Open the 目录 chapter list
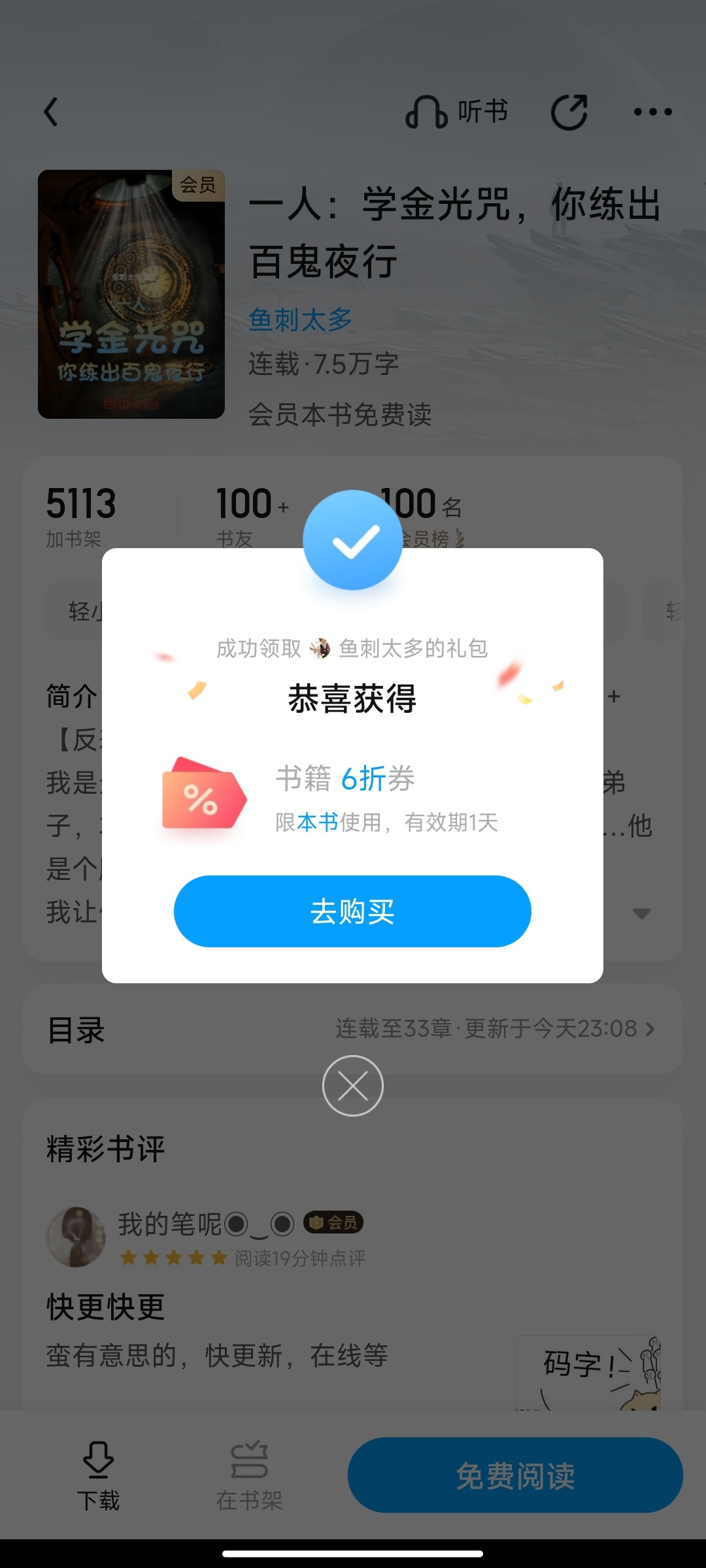 (353, 1030)
